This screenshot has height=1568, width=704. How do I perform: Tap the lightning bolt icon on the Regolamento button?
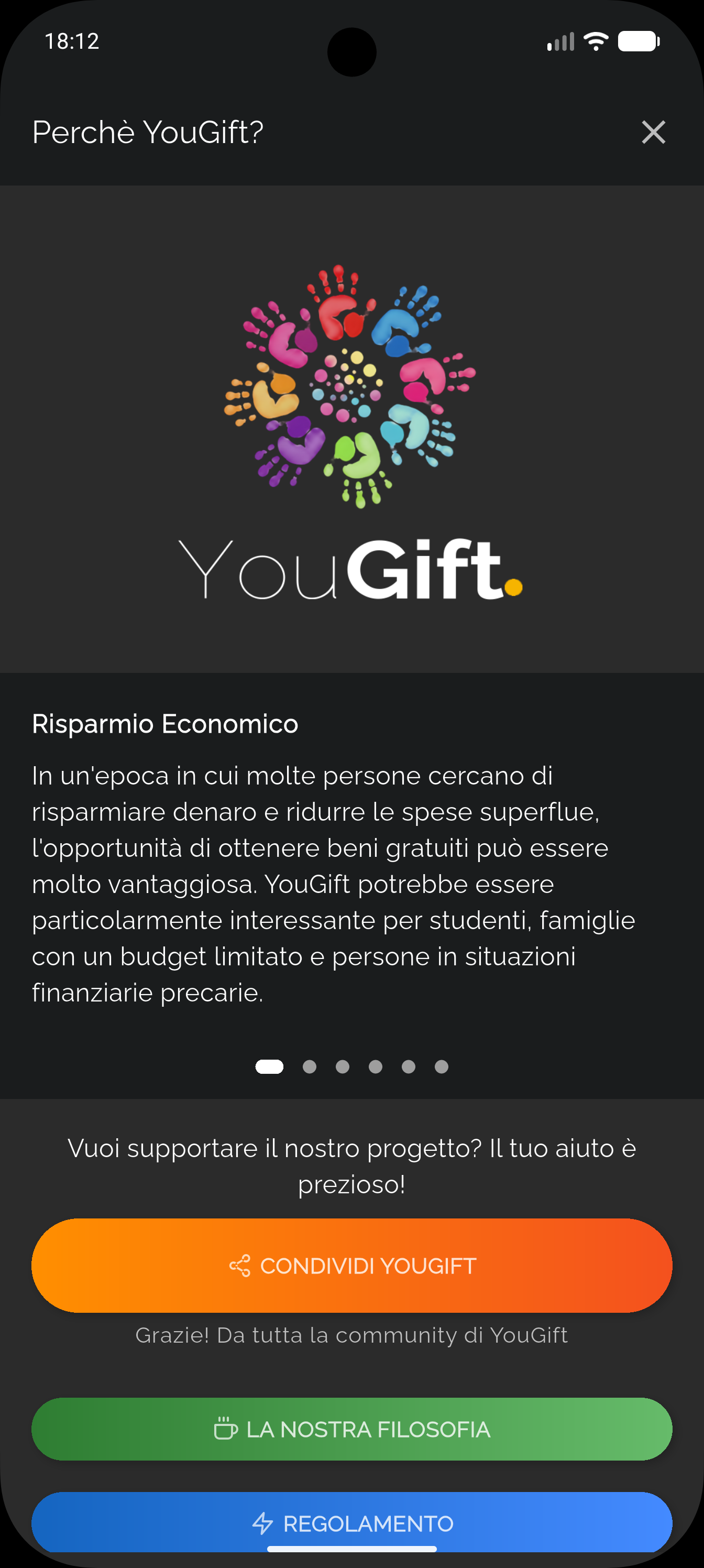(263, 1523)
